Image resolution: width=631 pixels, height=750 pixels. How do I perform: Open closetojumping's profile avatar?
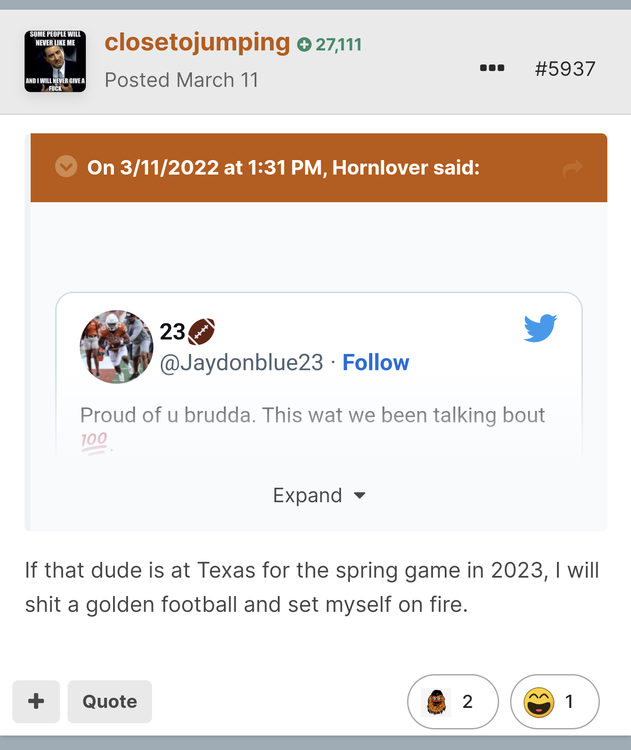point(55,62)
